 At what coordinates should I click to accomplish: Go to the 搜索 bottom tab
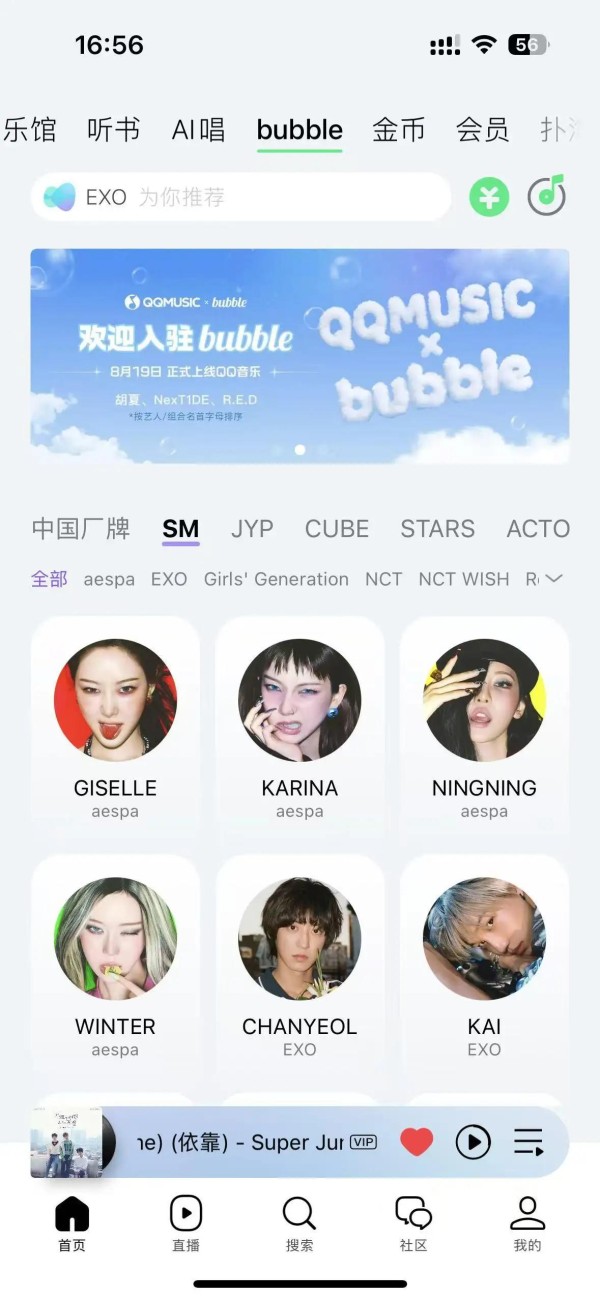(299, 1224)
